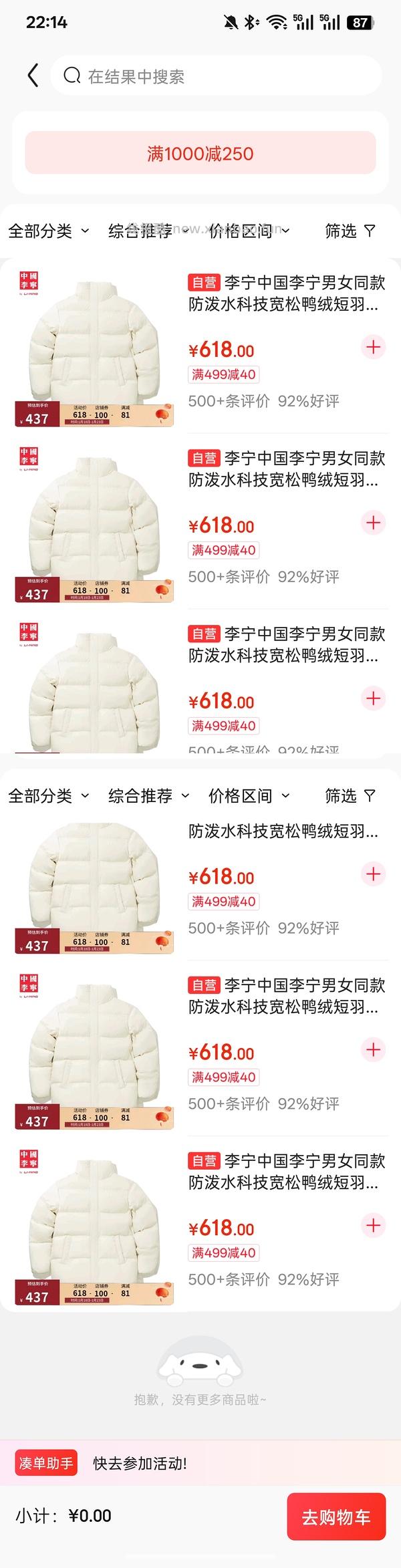Go back using the top arrow
401x1568 pixels.
(33, 76)
